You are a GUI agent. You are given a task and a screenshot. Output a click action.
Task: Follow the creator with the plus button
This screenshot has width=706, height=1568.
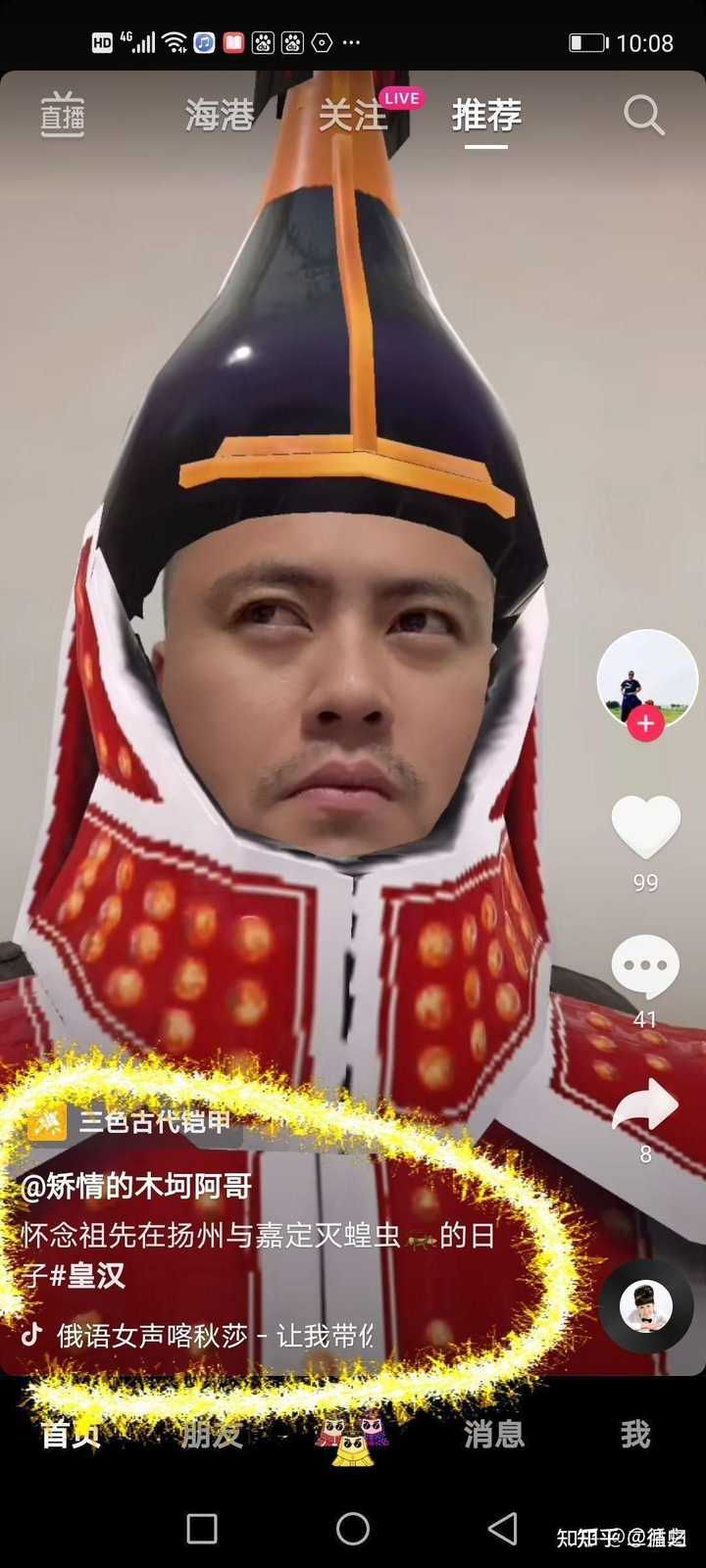[x=645, y=725]
